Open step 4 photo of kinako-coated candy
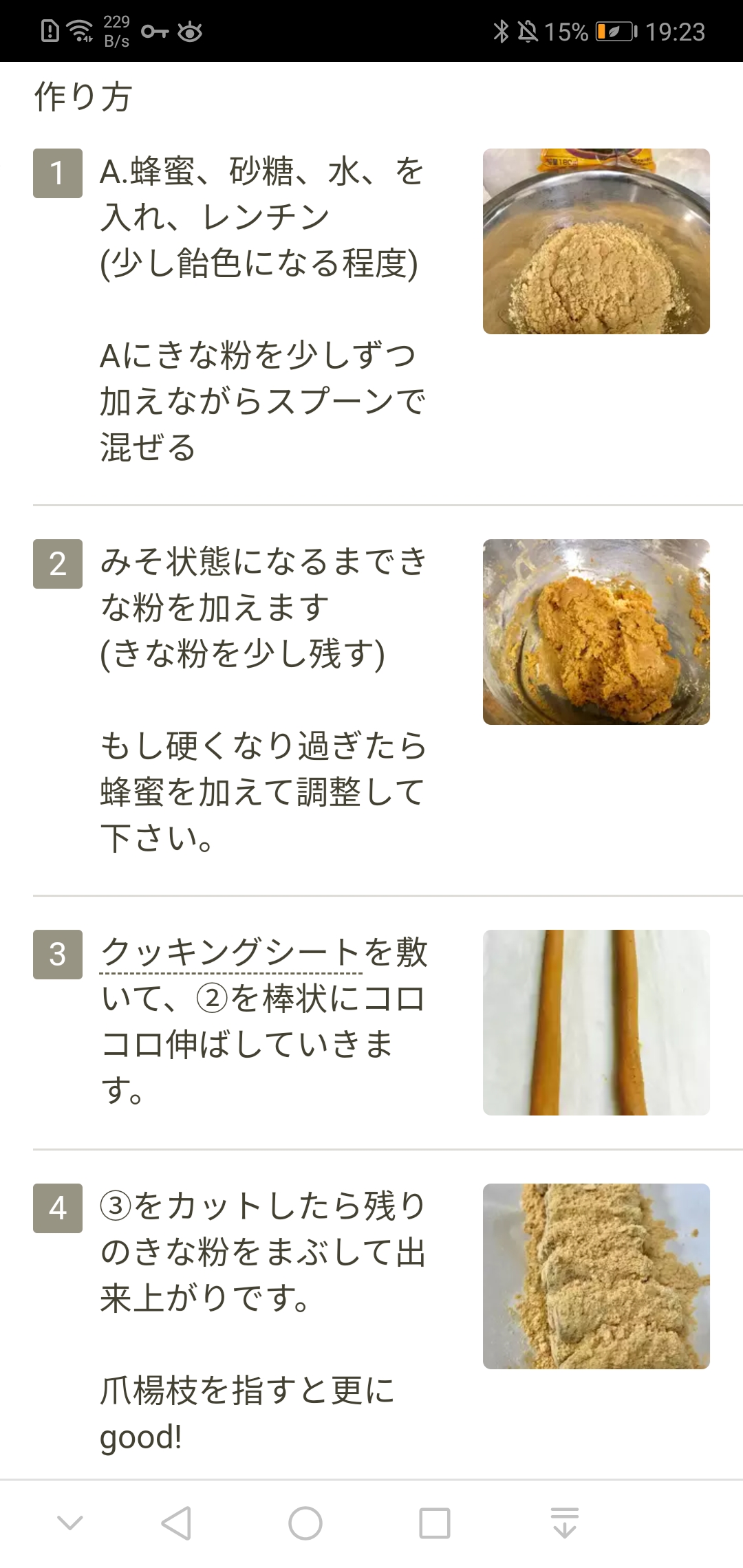 click(596, 1276)
